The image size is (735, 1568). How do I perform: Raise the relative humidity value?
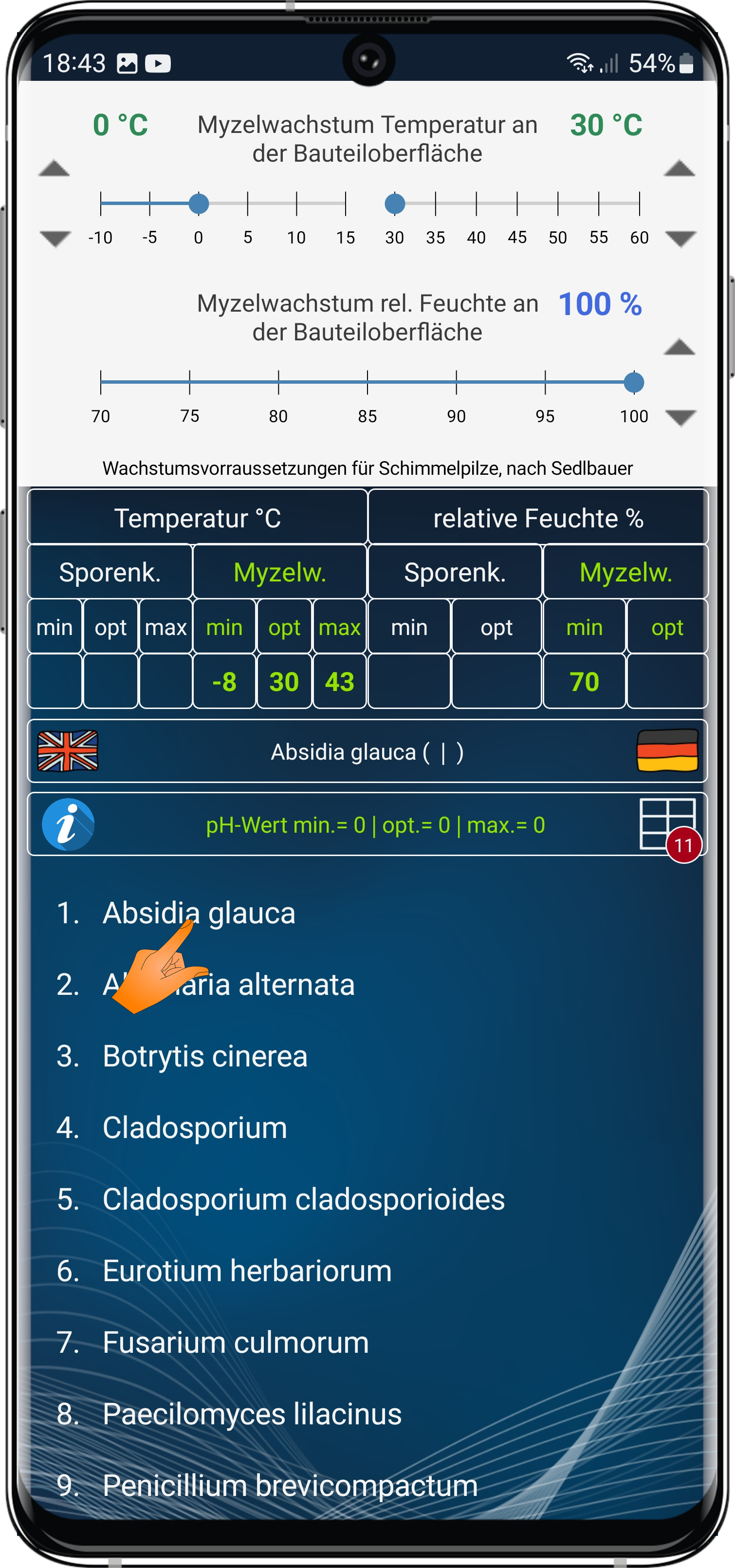pyautogui.click(x=679, y=347)
